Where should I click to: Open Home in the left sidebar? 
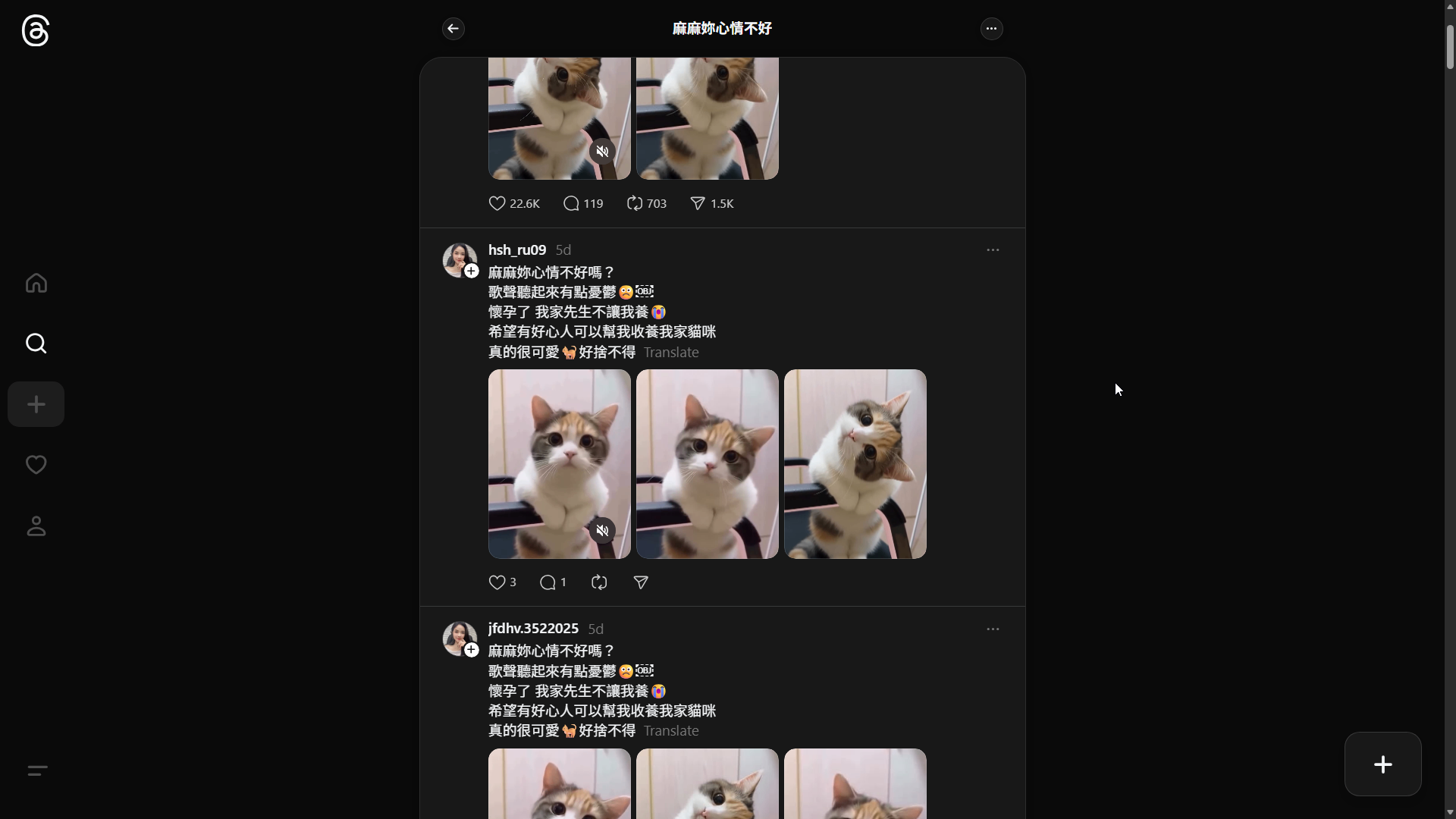coord(36,283)
